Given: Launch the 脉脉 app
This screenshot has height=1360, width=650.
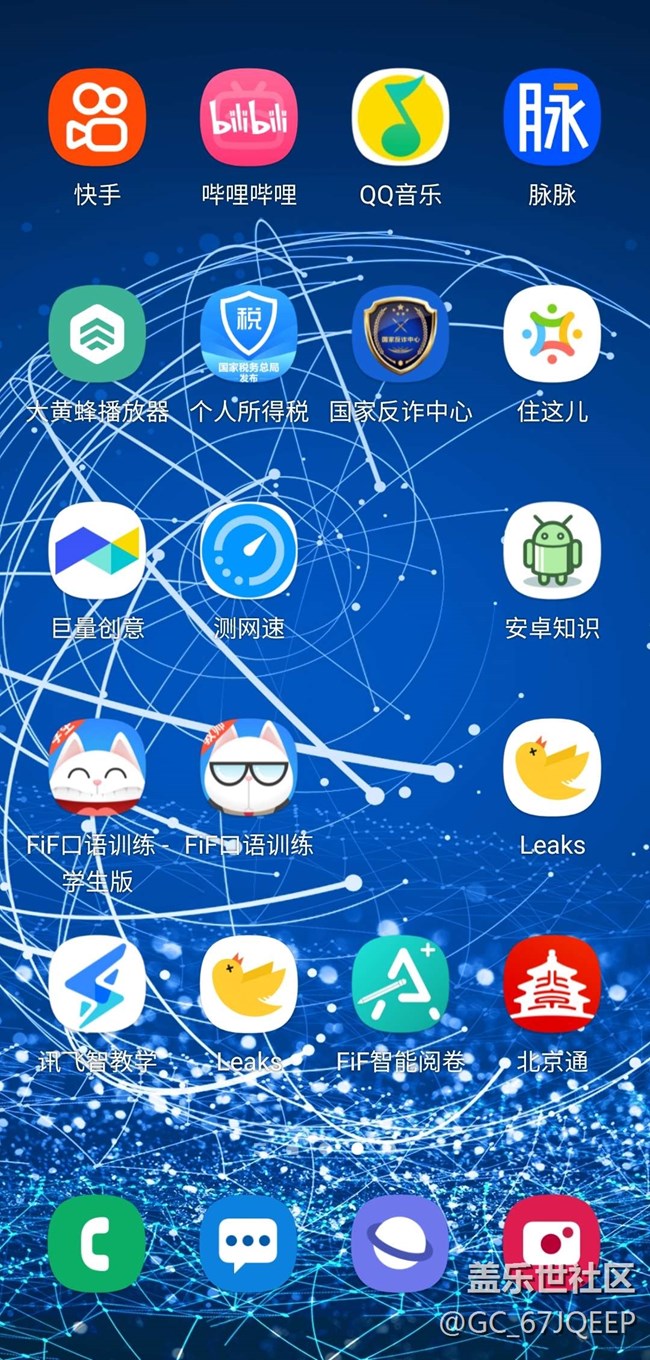Looking at the screenshot, I should [552, 117].
